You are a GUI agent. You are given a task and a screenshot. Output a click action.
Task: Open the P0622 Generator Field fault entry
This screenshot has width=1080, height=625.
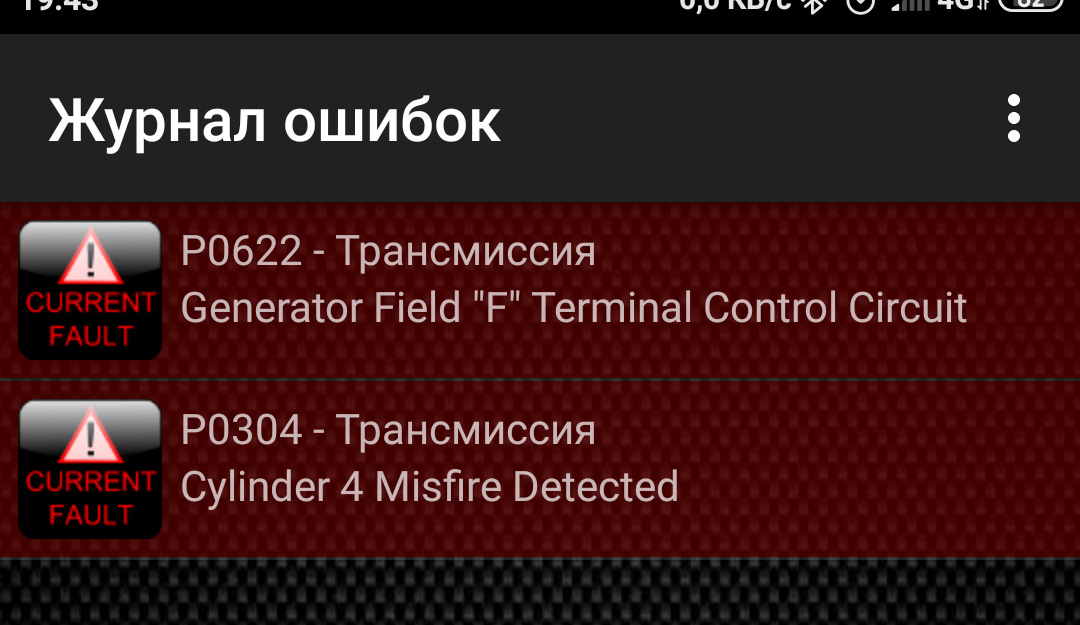(572, 281)
